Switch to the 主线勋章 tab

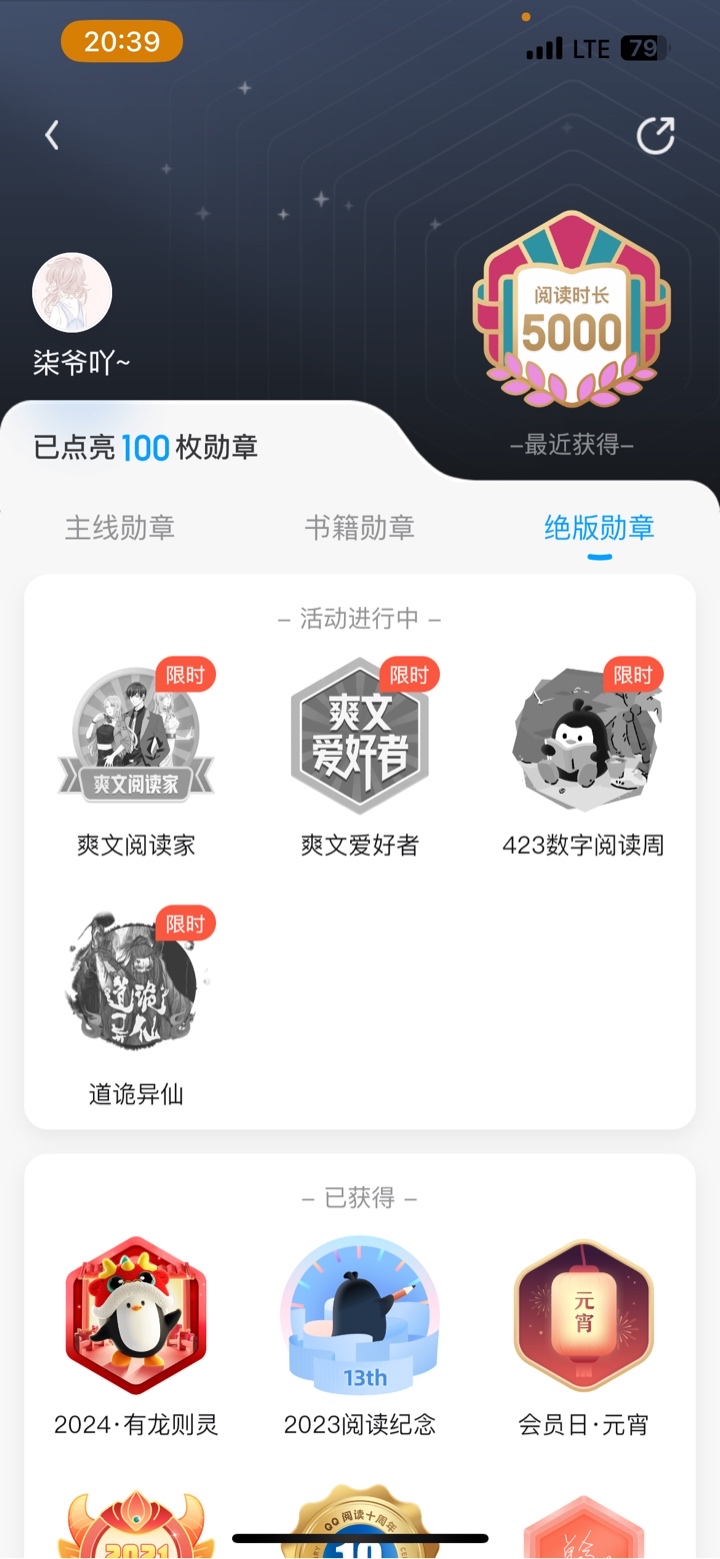(x=120, y=528)
